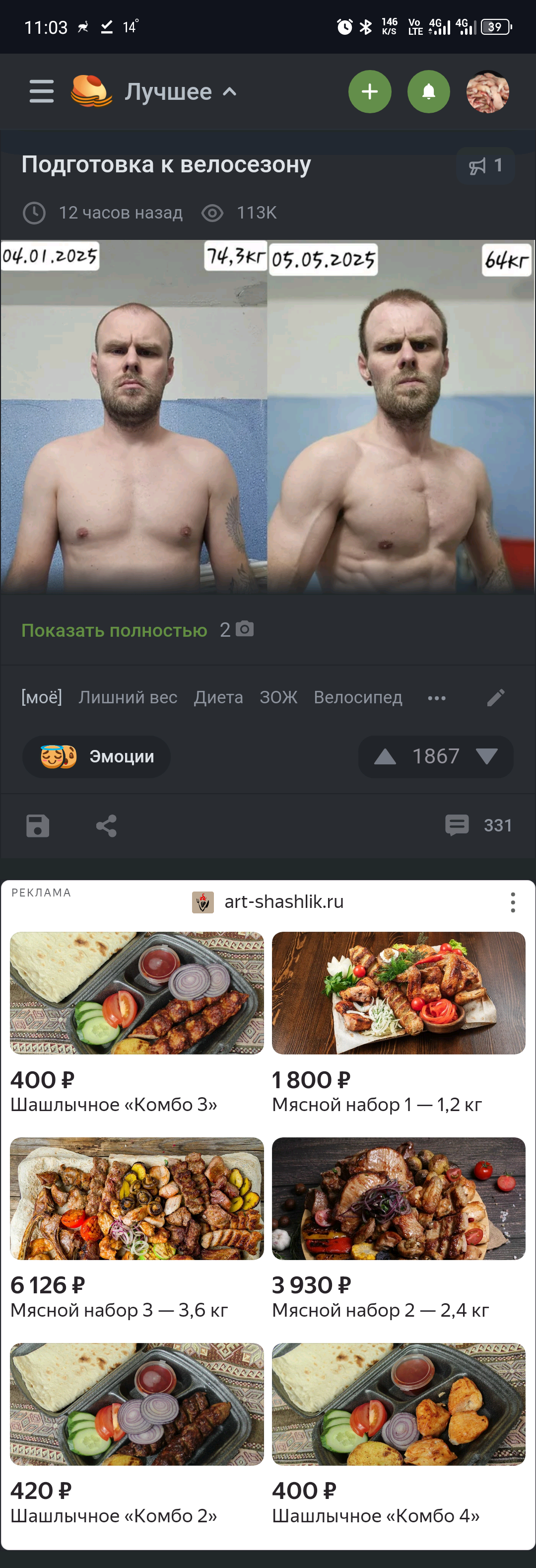Image resolution: width=536 pixels, height=1568 pixels.
Task: Edit post tags with pencil icon
Action: 496,697
